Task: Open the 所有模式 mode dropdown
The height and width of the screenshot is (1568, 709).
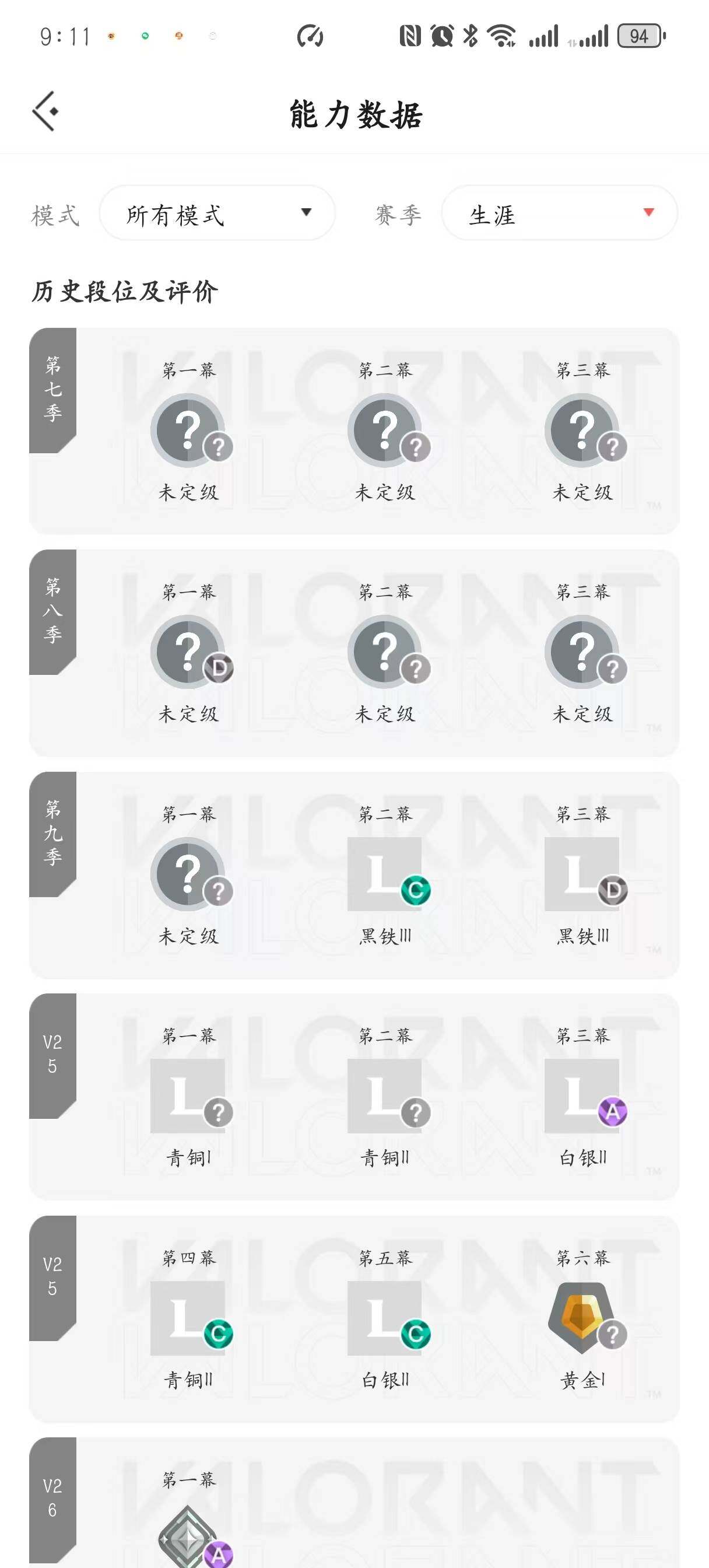Action: pyautogui.click(x=217, y=213)
